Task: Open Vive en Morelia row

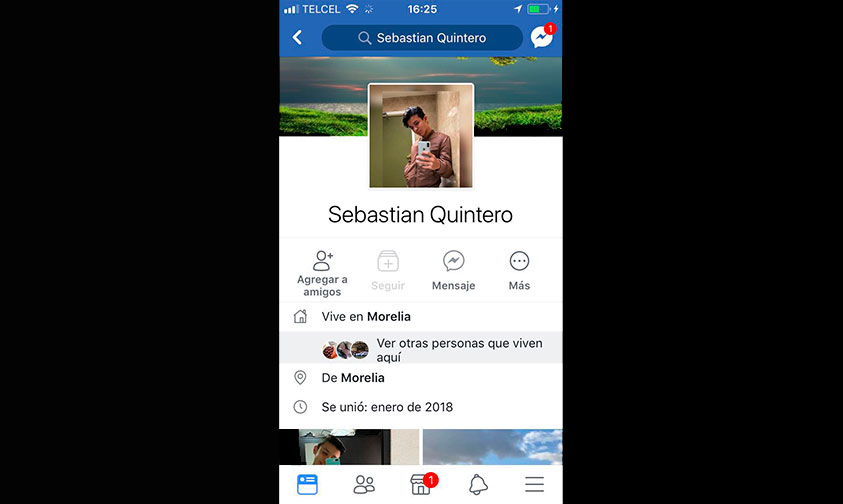Action: [x=366, y=317]
